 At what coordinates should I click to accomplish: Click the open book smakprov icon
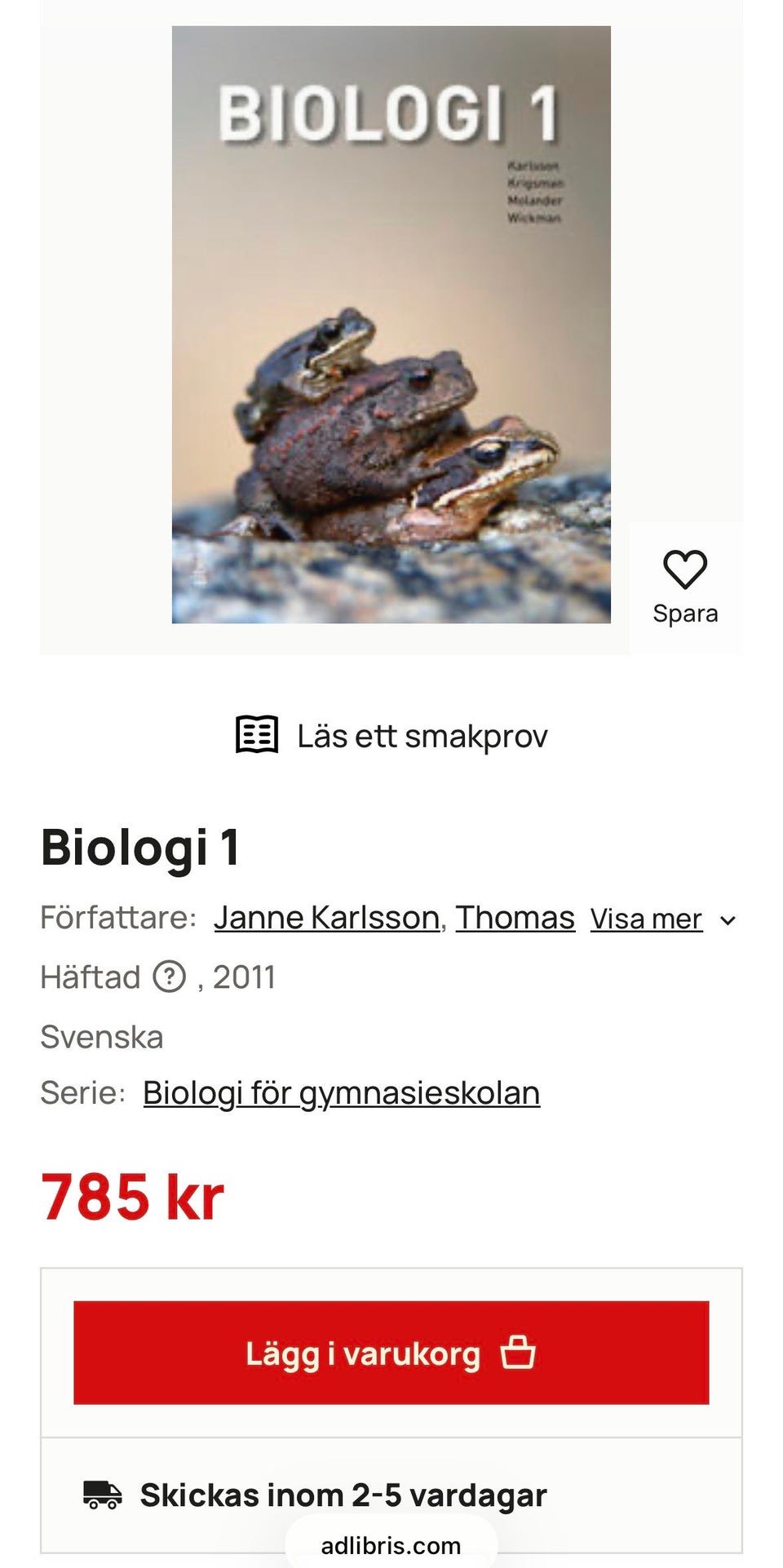tap(257, 734)
